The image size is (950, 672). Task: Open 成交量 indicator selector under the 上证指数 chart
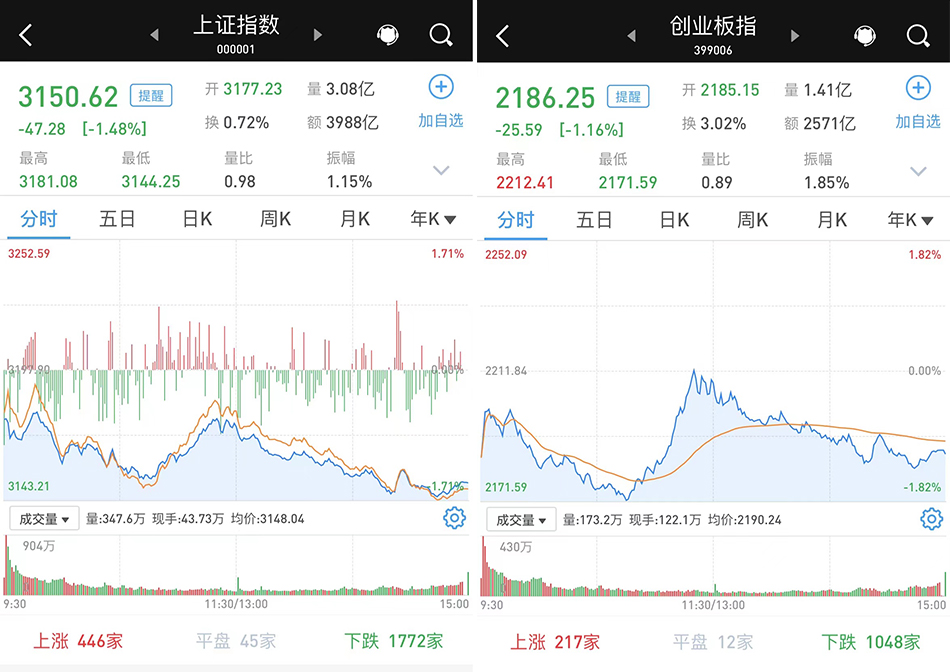pyautogui.click(x=44, y=519)
